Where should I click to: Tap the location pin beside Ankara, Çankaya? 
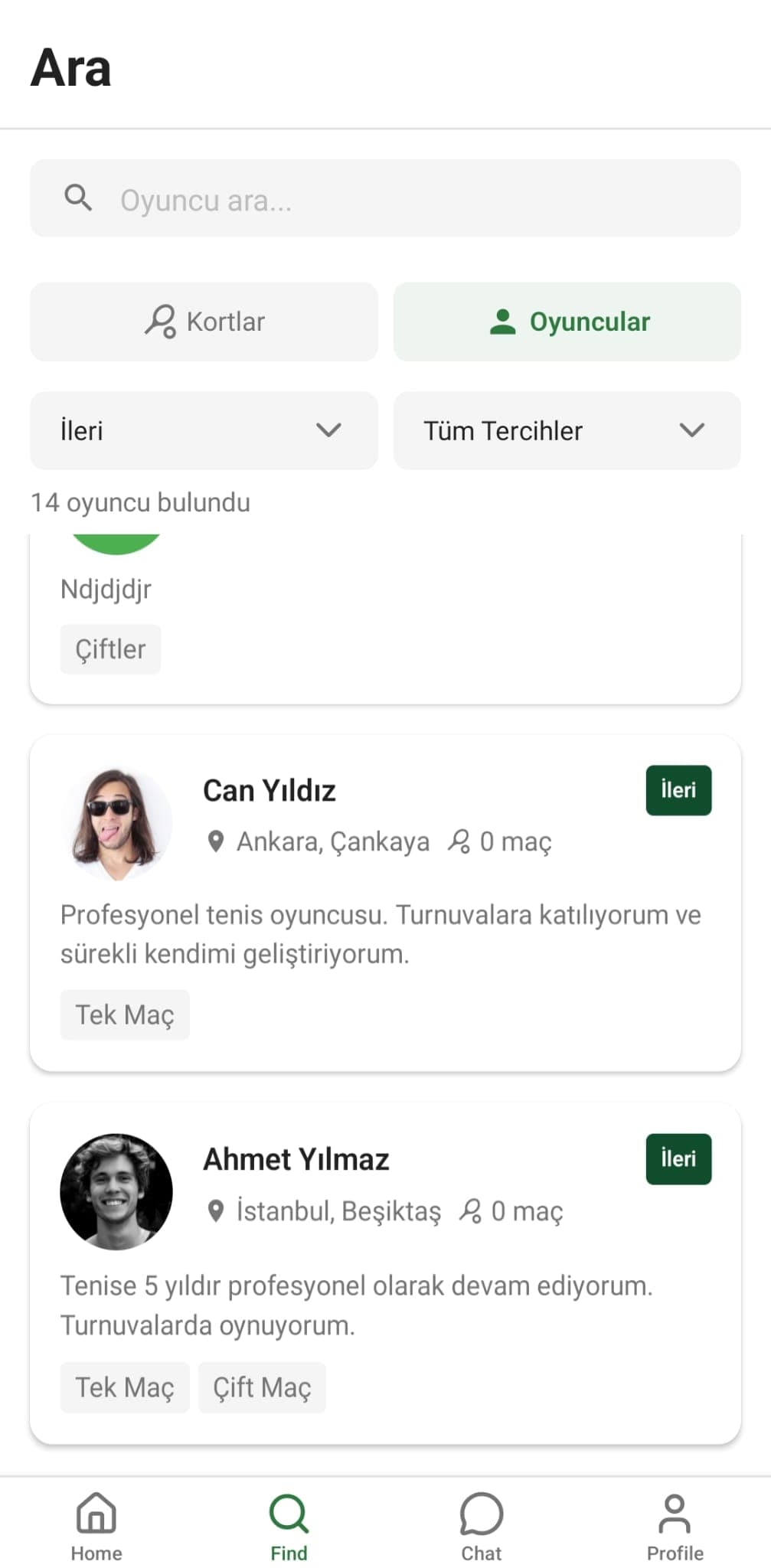217,841
